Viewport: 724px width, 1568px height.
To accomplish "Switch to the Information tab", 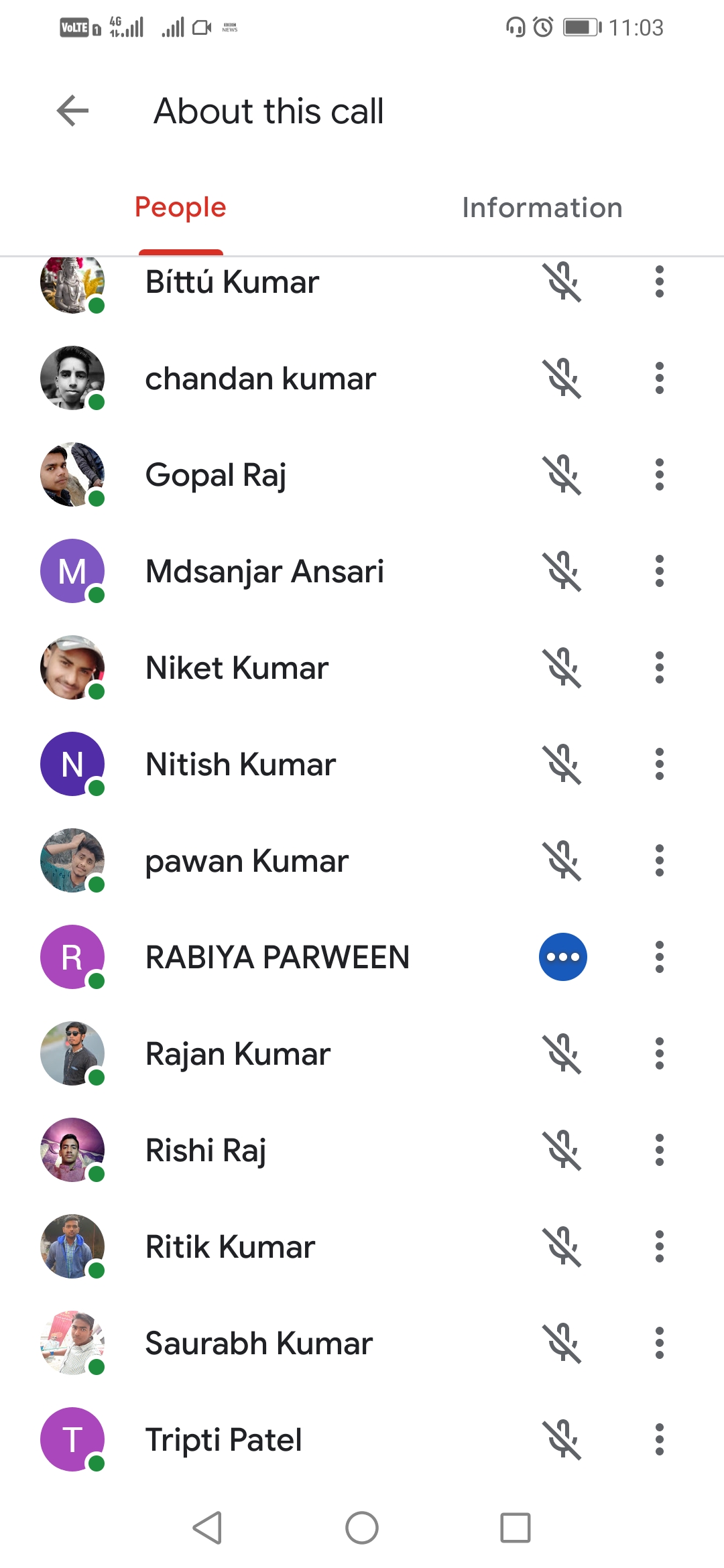I will coord(542,208).
